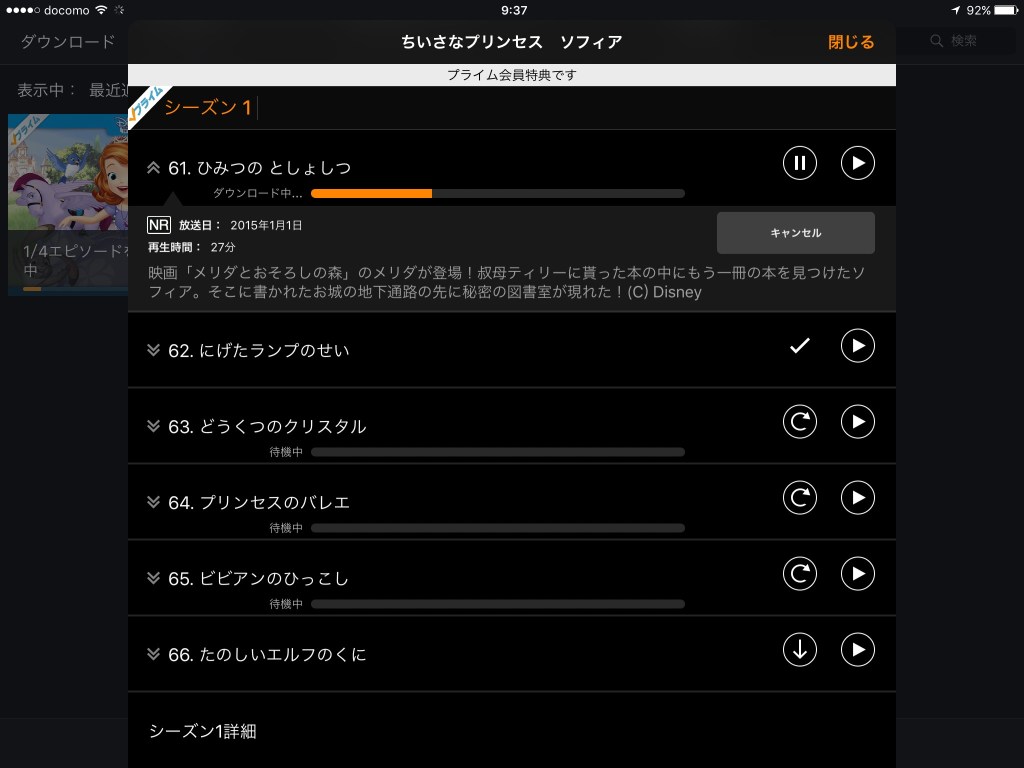Expand episode 66 たのしいエルフのくに details
The width and height of the screenshot is (1024, 768).
pos(153,655)
